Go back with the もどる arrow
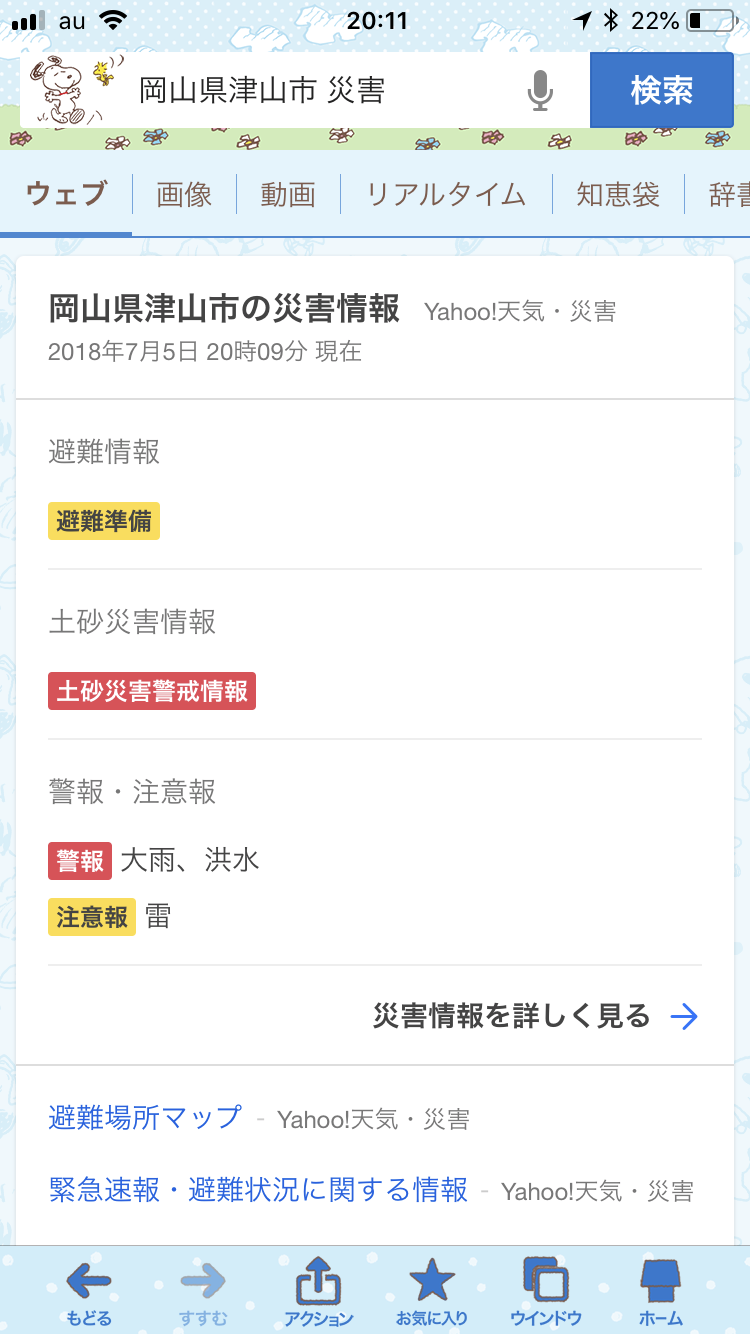Screen dimensions: 750x1334 [x=89, y=1291]
